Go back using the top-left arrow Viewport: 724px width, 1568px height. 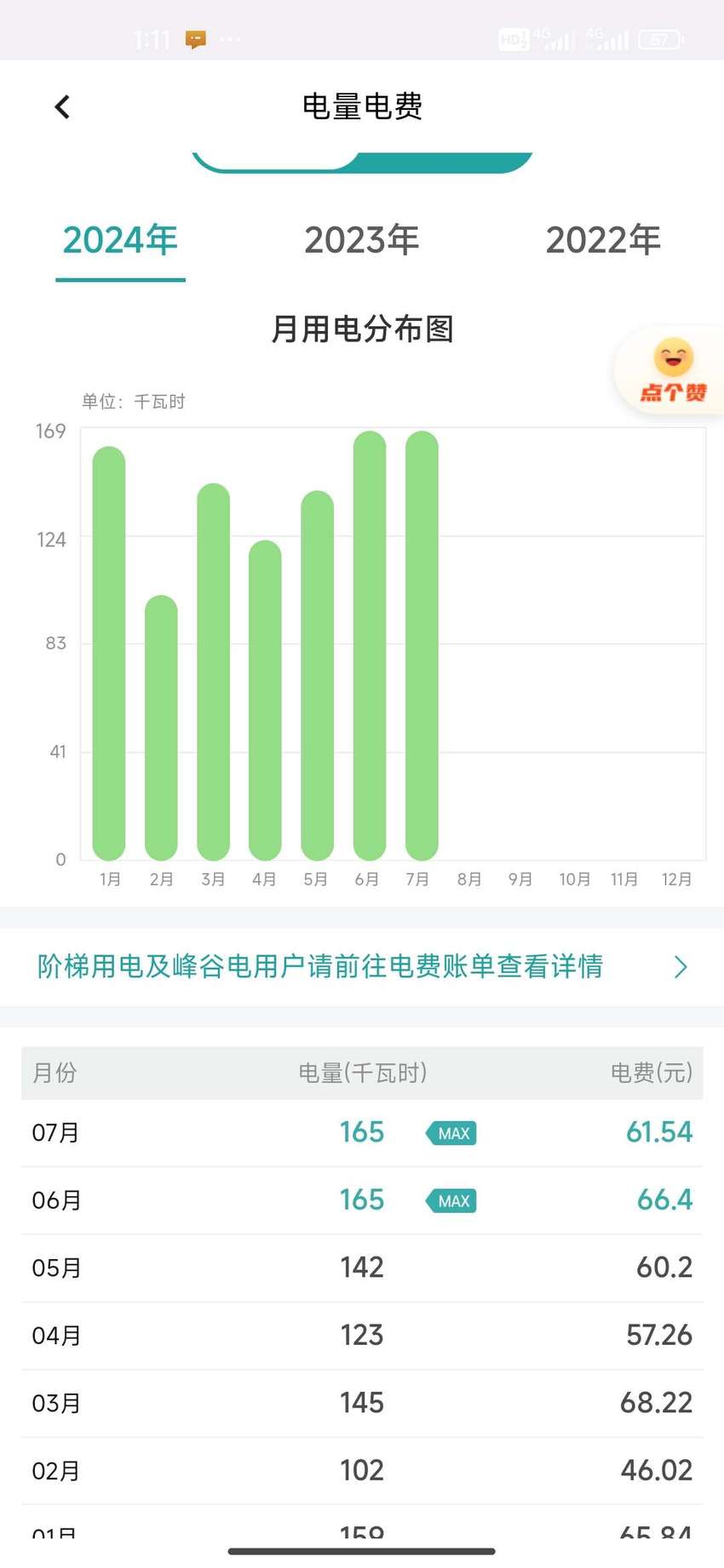62,106
